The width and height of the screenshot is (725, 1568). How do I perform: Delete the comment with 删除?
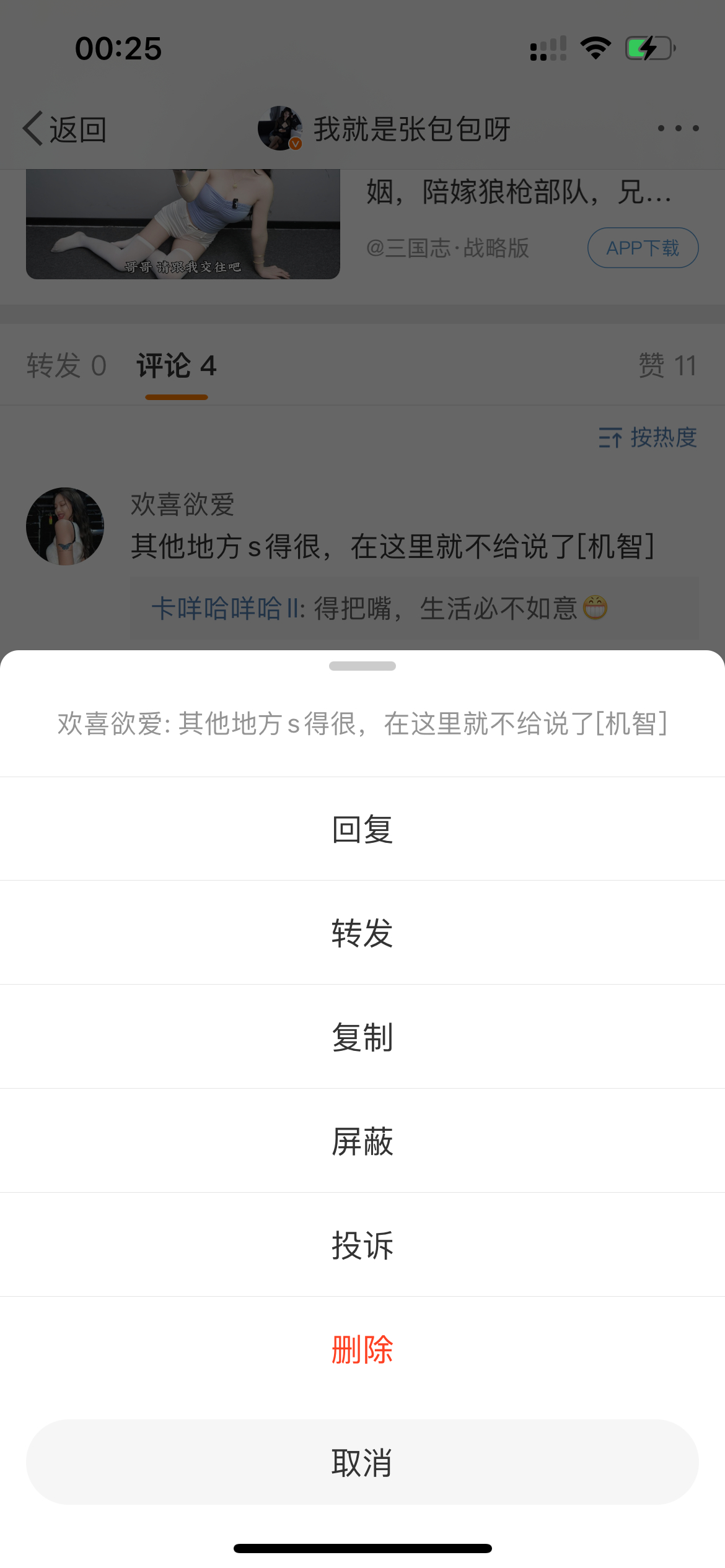[362, 1349]
